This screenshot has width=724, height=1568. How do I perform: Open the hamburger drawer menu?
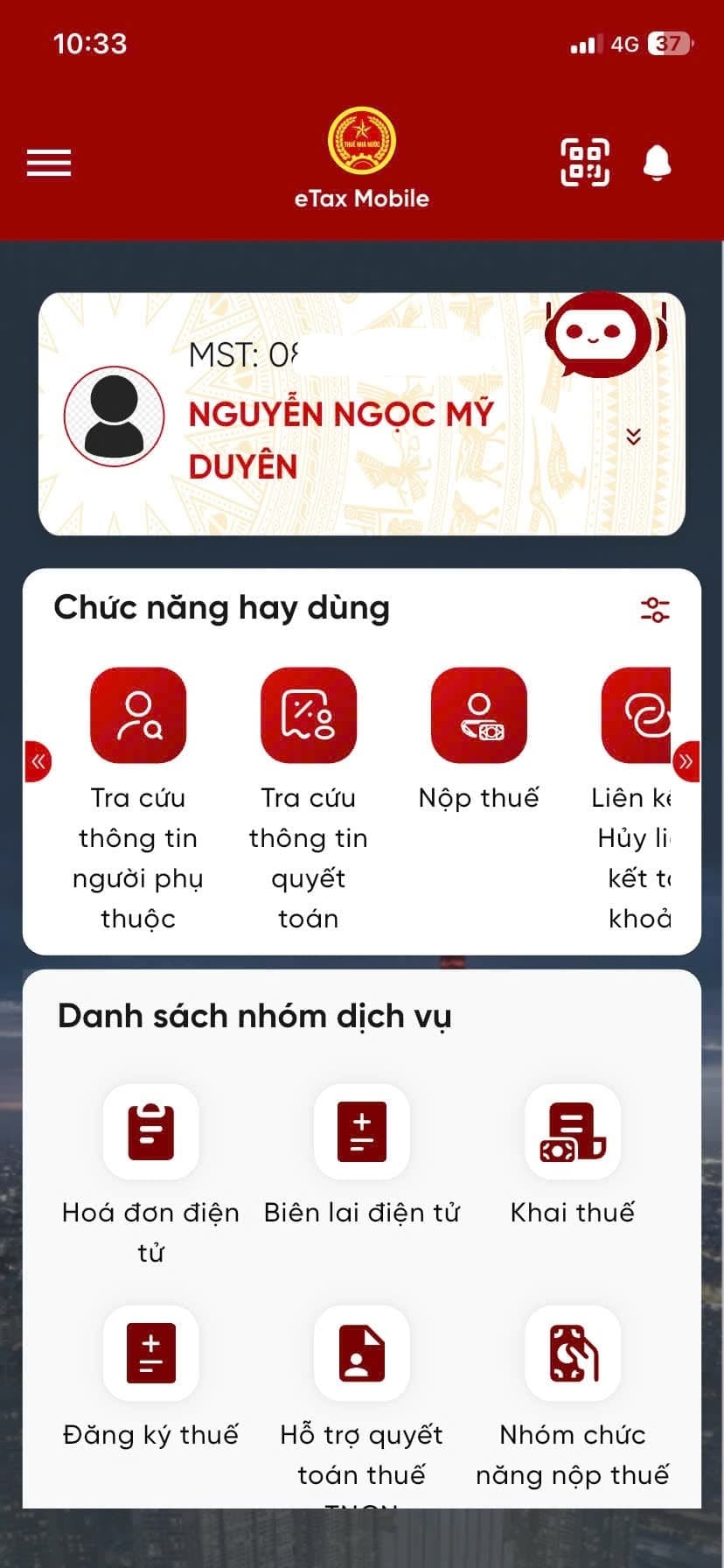[49, 163]
